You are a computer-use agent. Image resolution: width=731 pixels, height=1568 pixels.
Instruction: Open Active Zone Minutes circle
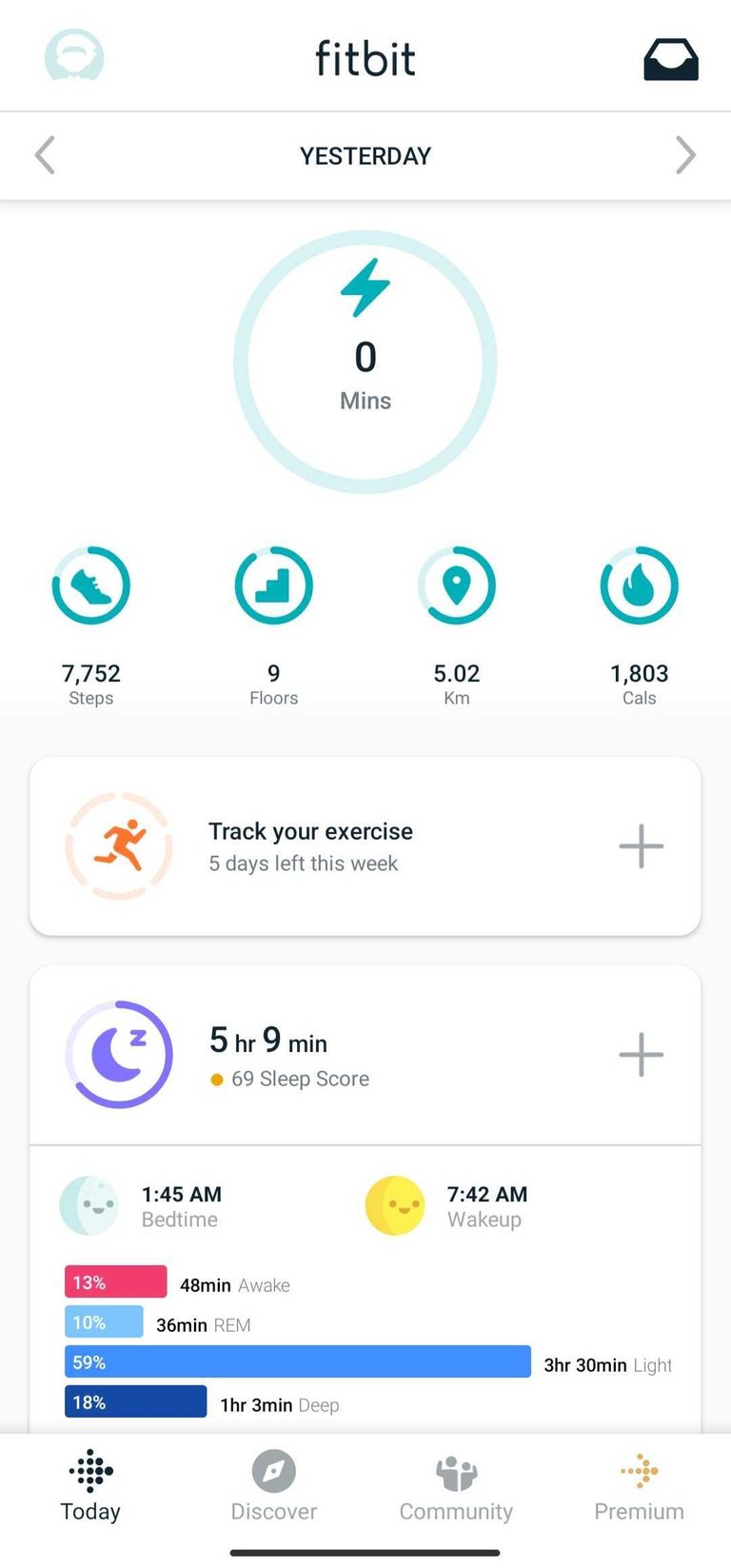(x=365, y=362)
